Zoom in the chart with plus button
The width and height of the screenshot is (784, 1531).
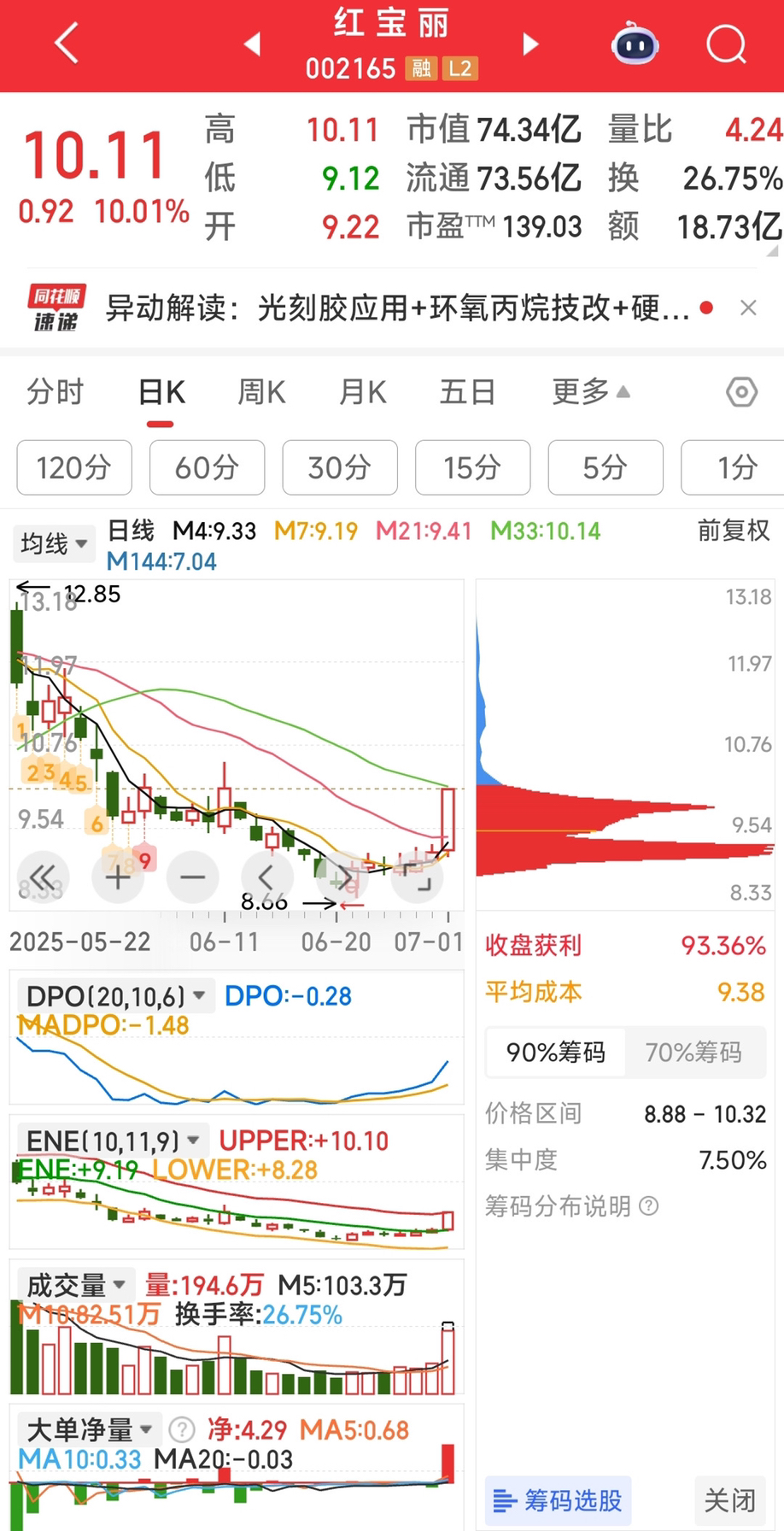(x=118, y=877)
